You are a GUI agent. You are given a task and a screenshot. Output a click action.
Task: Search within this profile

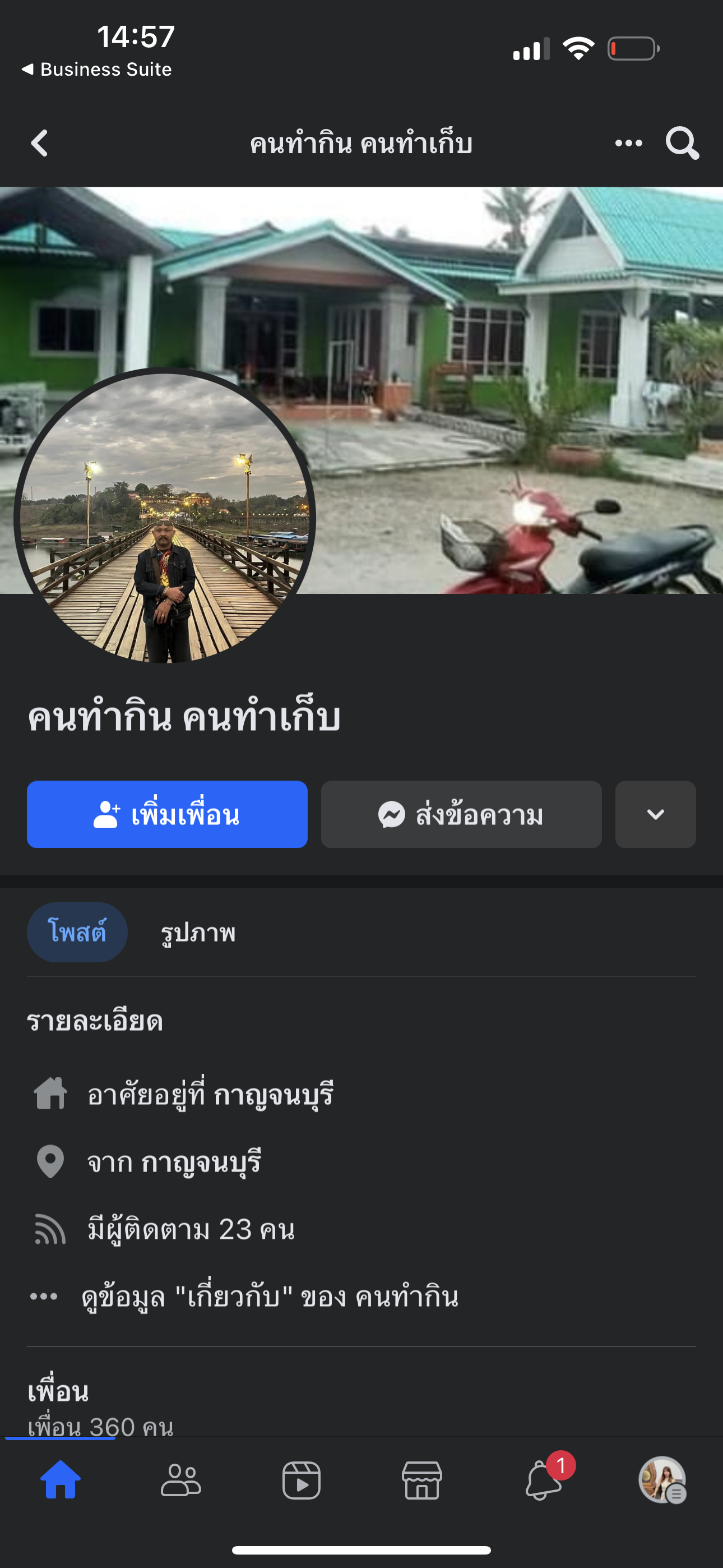pos(682,144)
